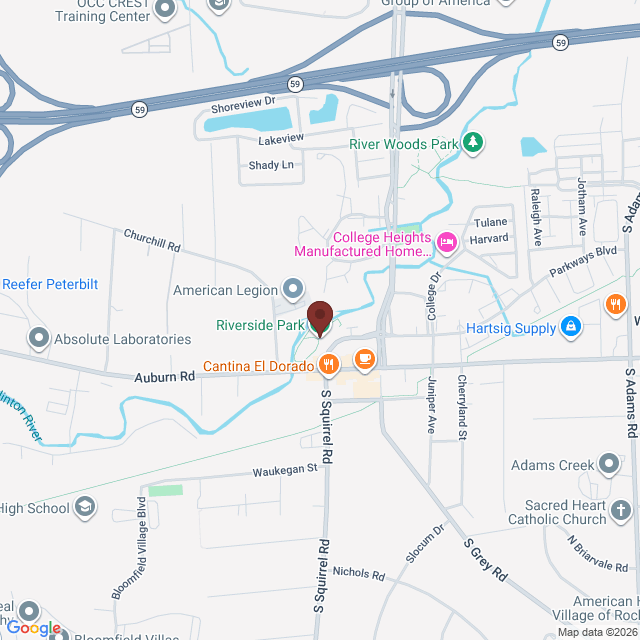The width and height of the screenshot is (640, 640).
Task: Tap the College Heights Manufactured Home marker
Action: coord(447,241)
